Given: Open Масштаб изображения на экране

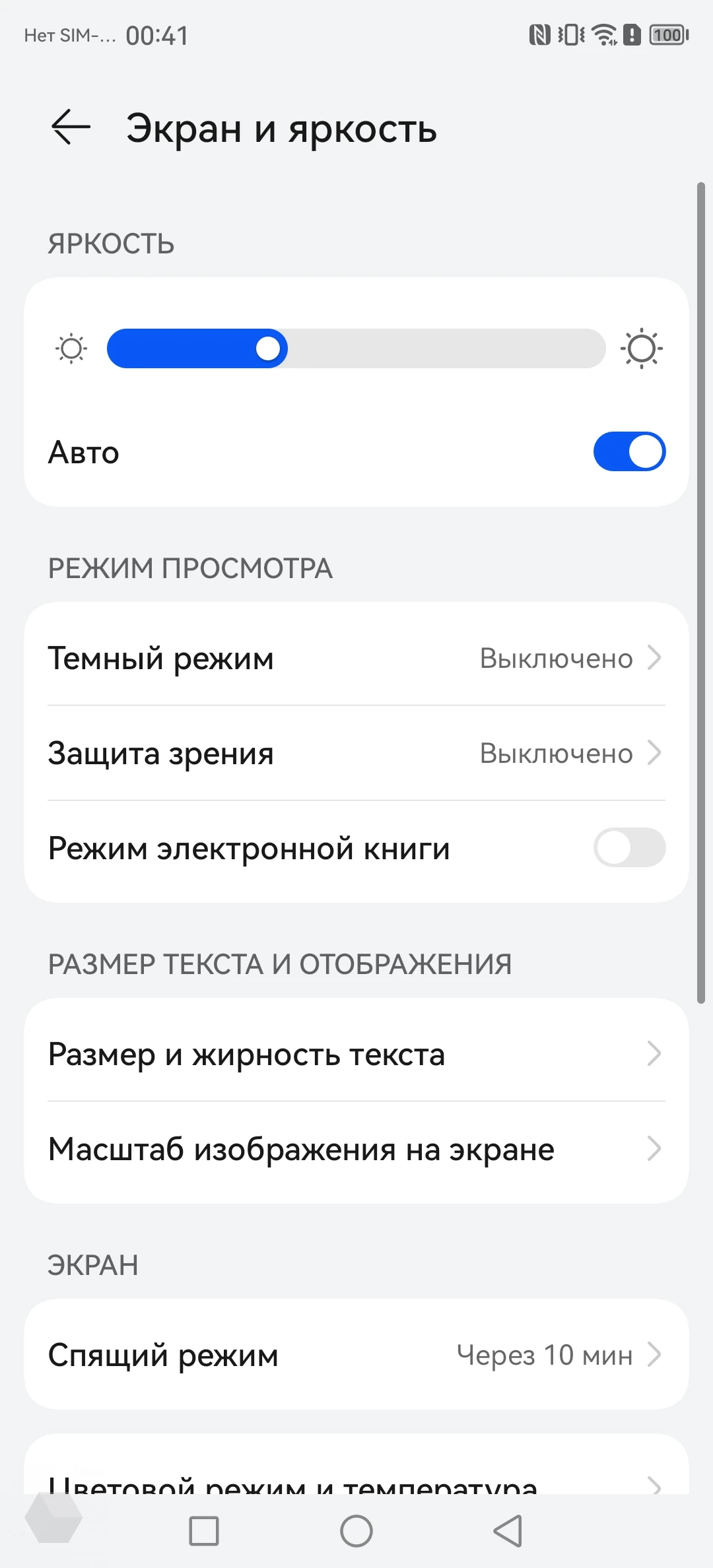Looking at the screenshot, I should pos(356,1149).
